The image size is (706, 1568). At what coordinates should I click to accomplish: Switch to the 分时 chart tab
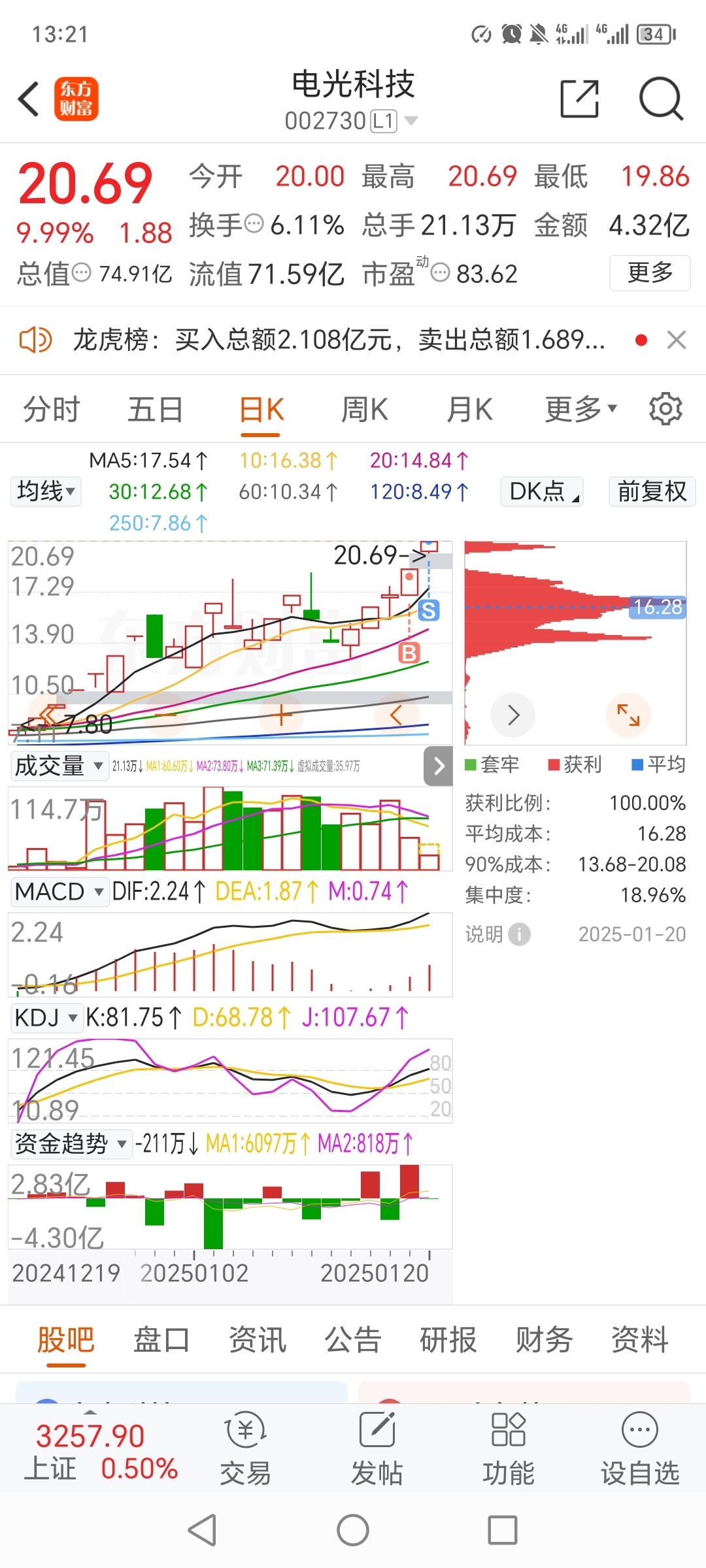pos(51,410)
